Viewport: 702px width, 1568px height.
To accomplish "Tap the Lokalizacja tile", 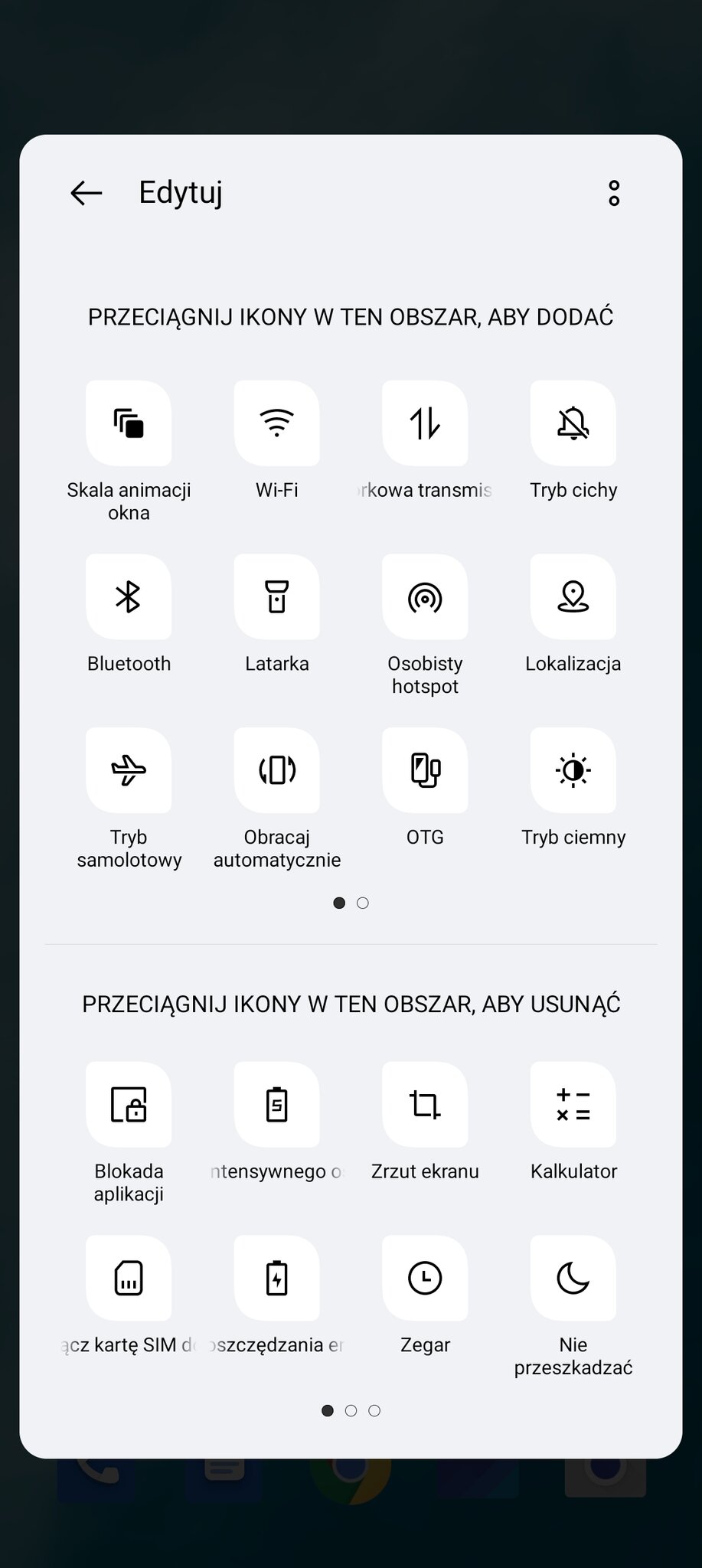I will point(573,597).
